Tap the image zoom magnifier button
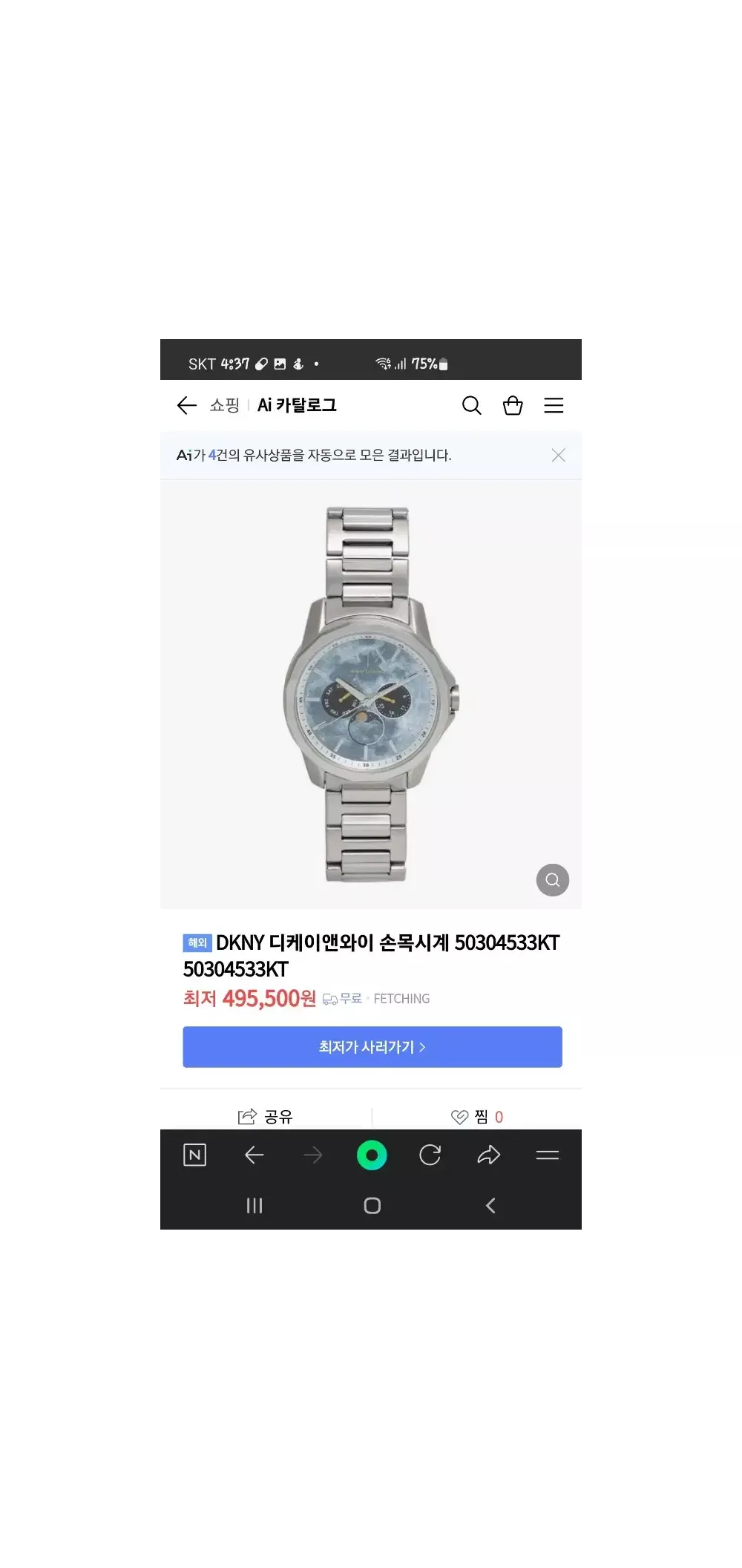 click(553, 880)
